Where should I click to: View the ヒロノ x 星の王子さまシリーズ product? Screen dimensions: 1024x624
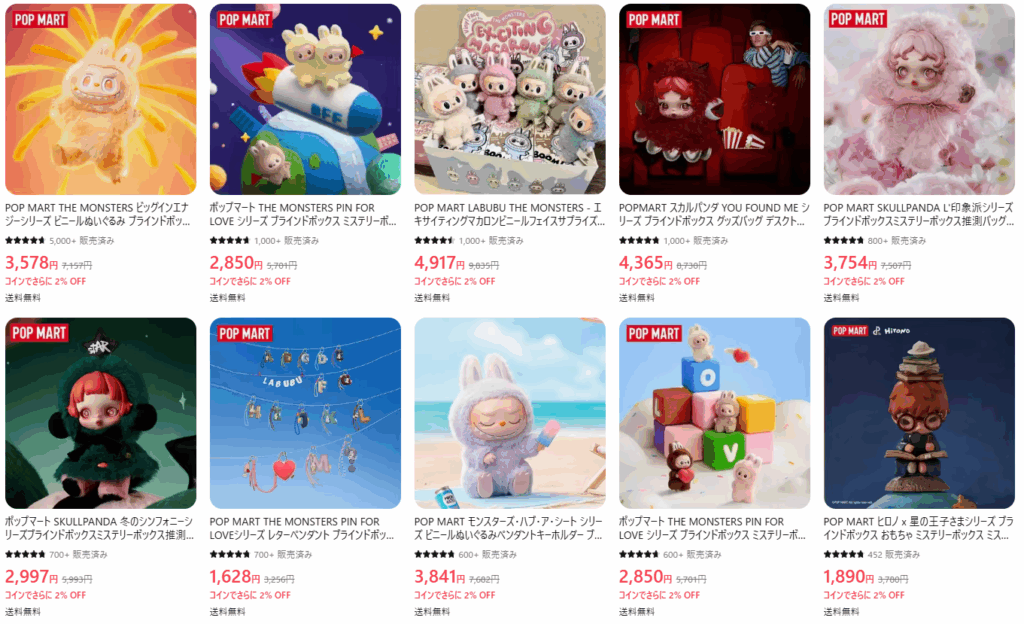[x=919, y=413]
